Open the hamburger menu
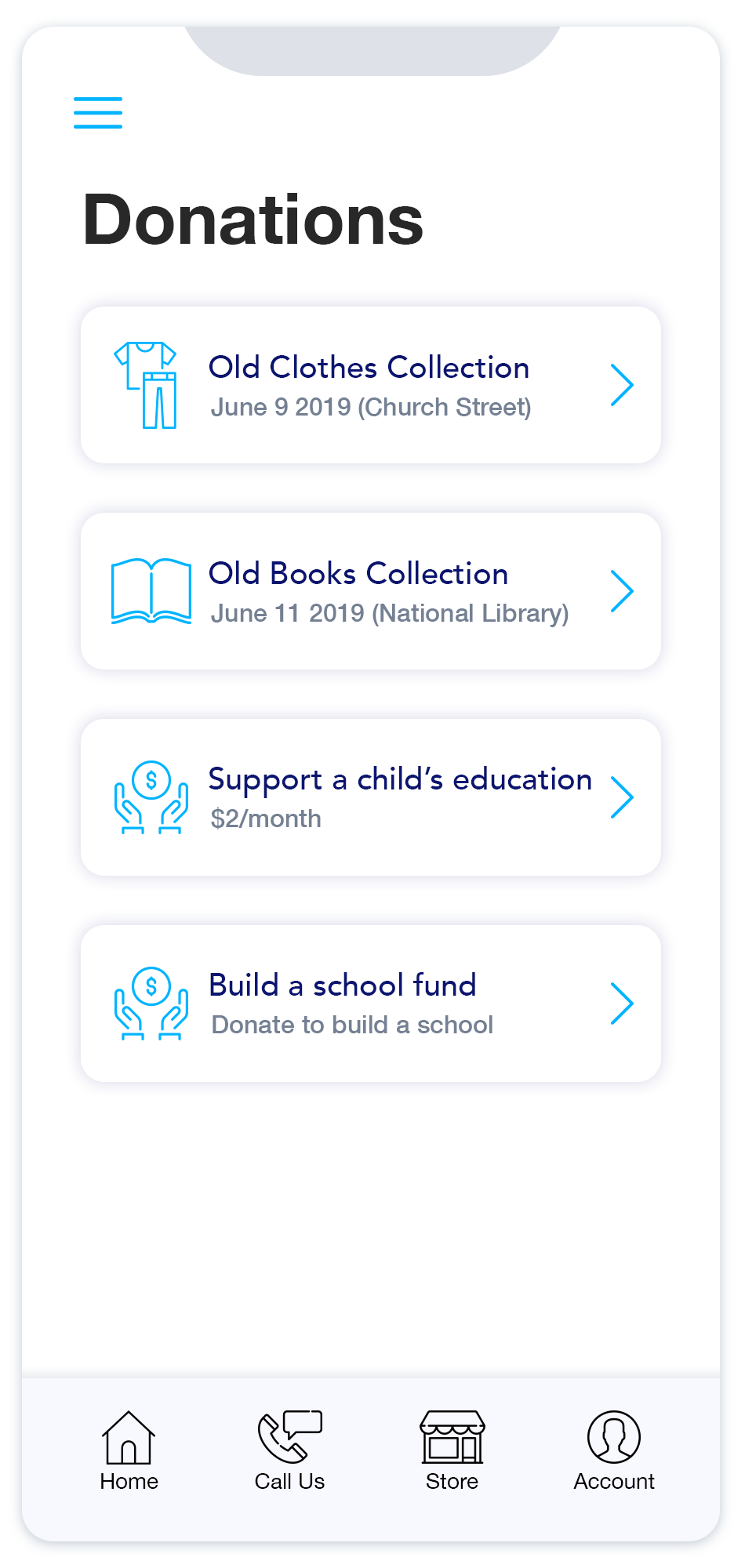This screenshot has width=745, height=1568. [98, 113]
